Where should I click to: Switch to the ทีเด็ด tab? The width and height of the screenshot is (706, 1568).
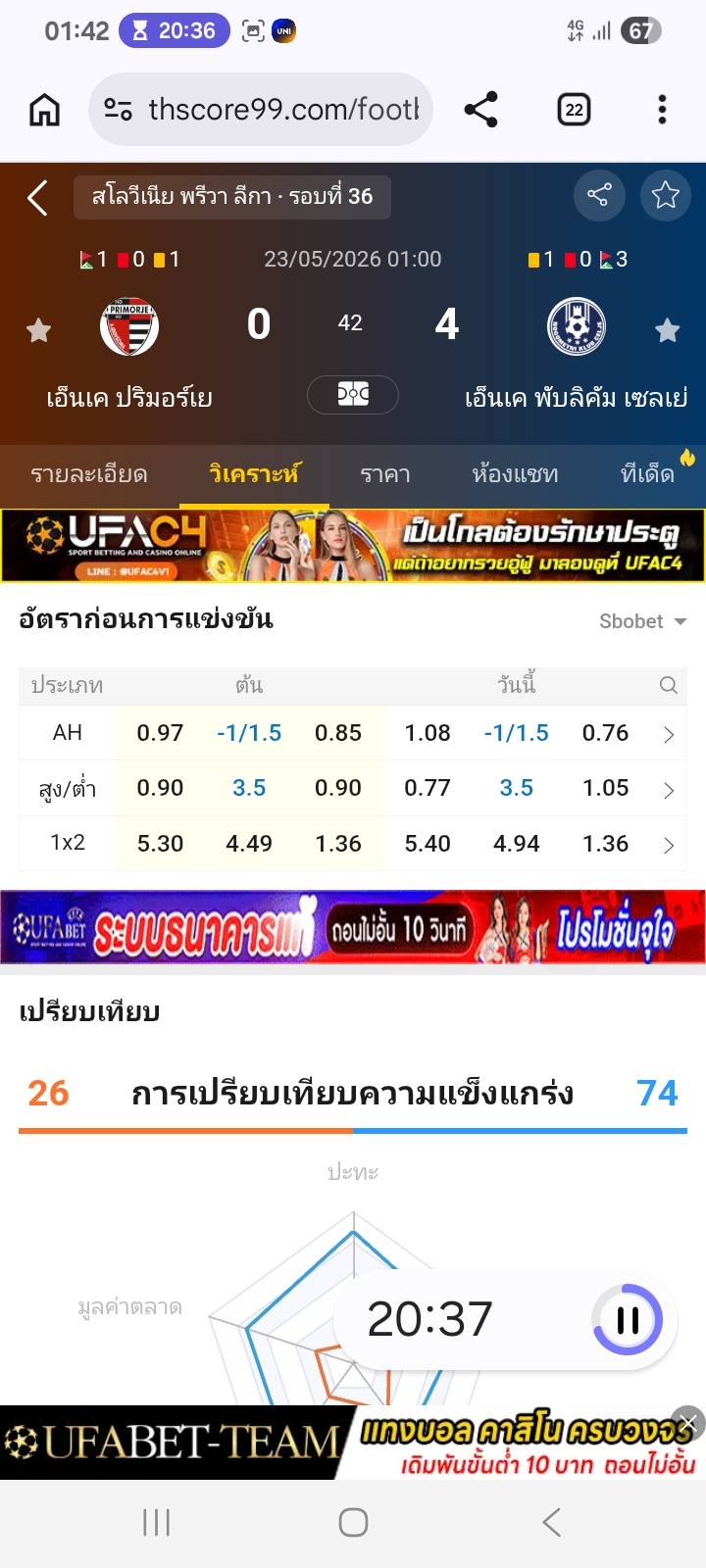(648, 474)
